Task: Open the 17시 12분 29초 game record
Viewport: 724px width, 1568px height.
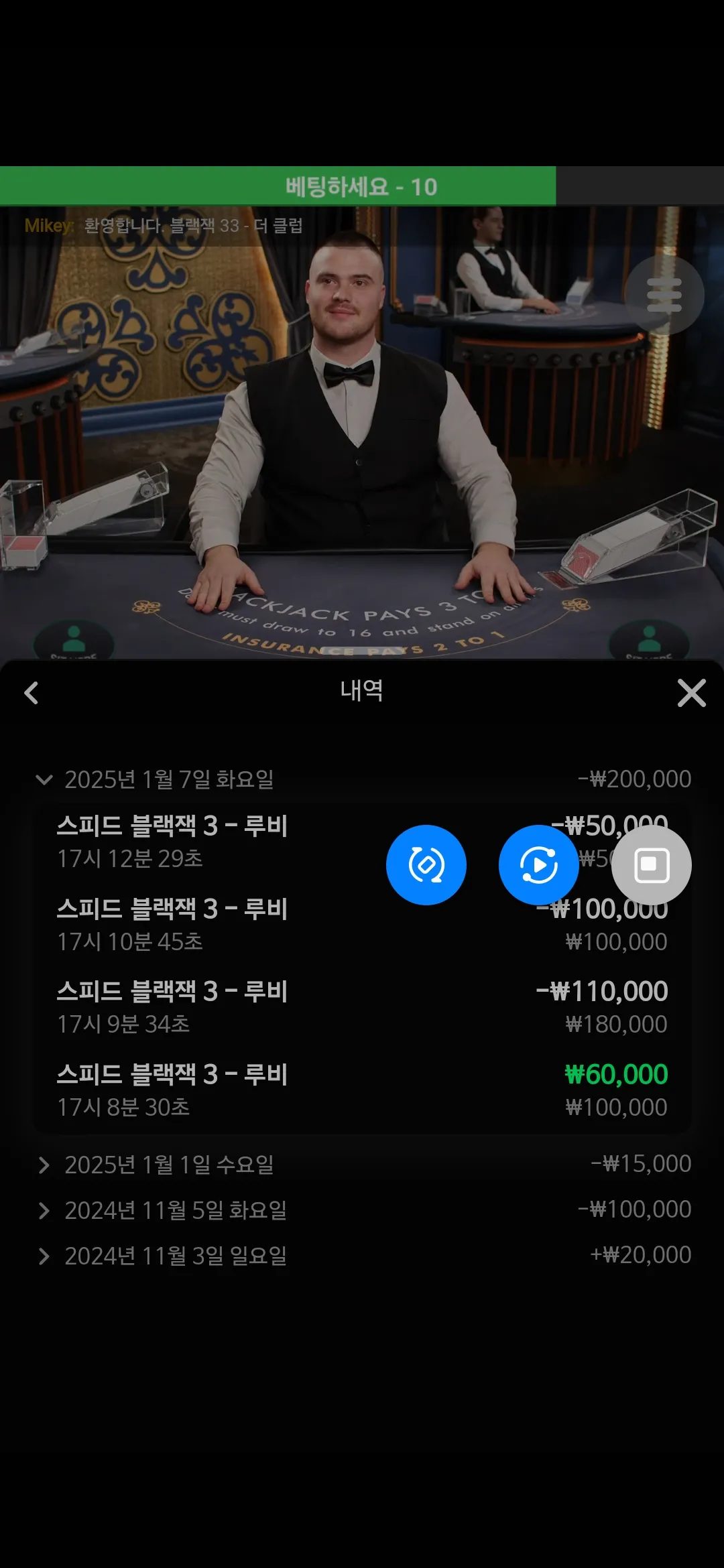Action: (x=362, y=842)
